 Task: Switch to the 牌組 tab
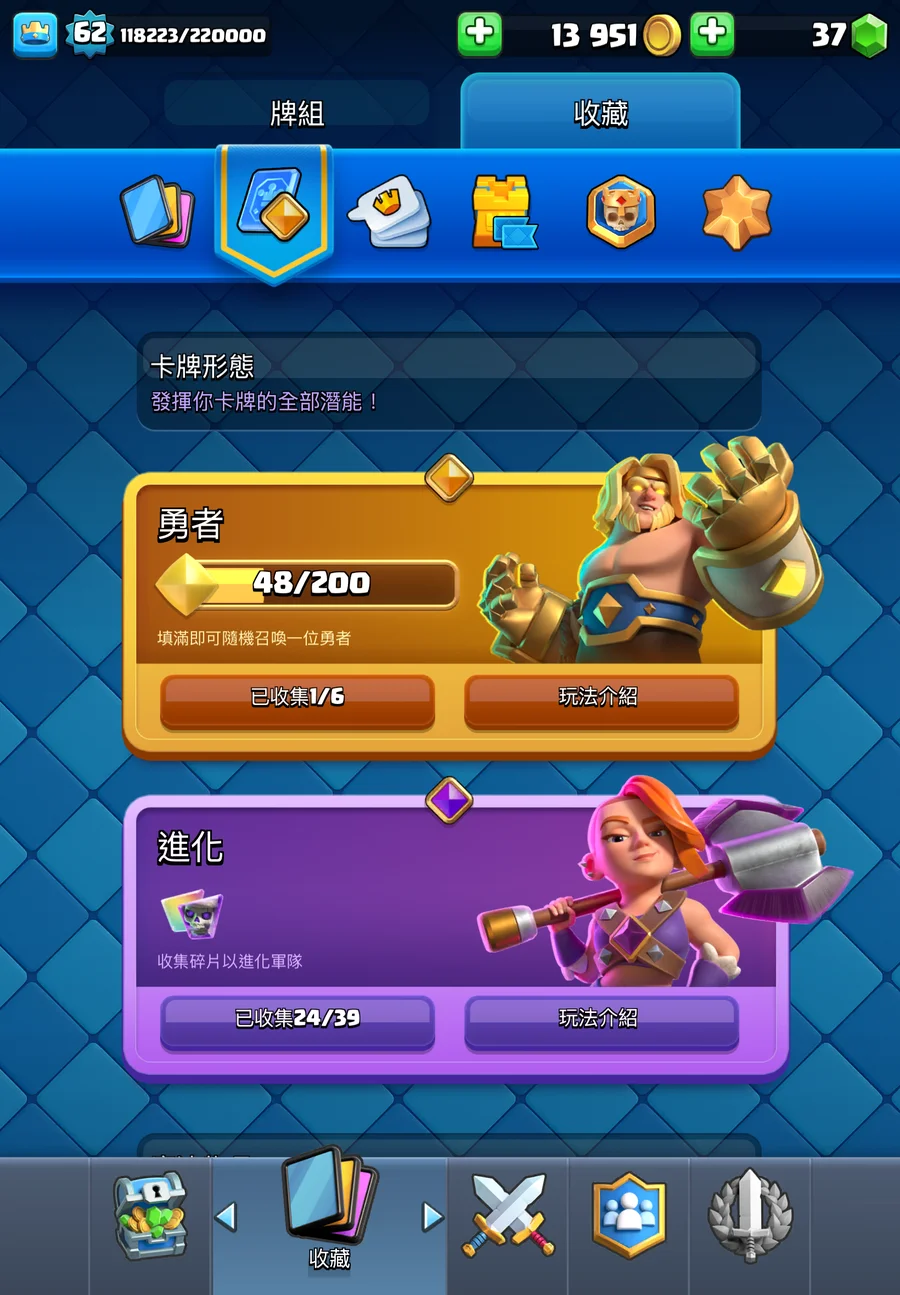tap(297, 113)
